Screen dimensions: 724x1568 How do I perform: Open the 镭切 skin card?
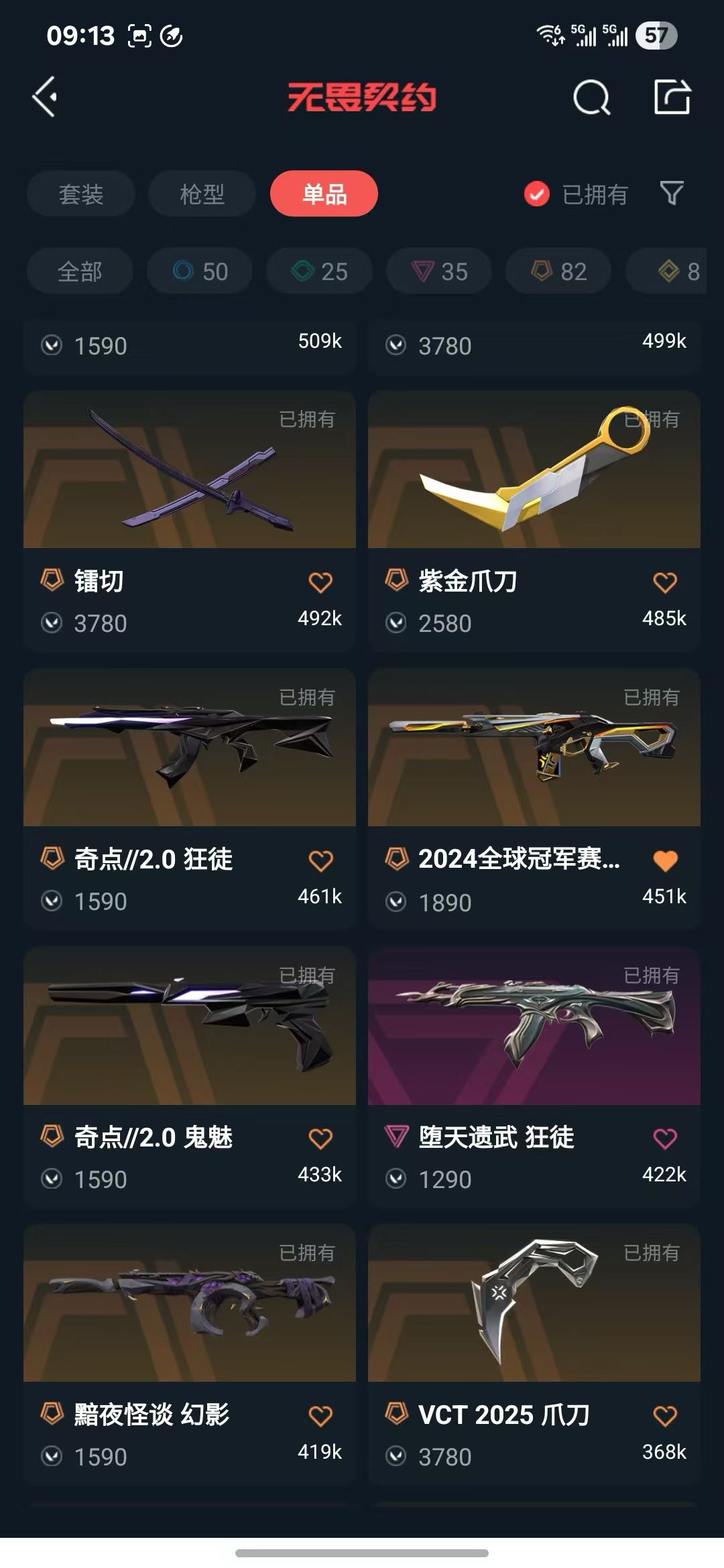point(190,521)
